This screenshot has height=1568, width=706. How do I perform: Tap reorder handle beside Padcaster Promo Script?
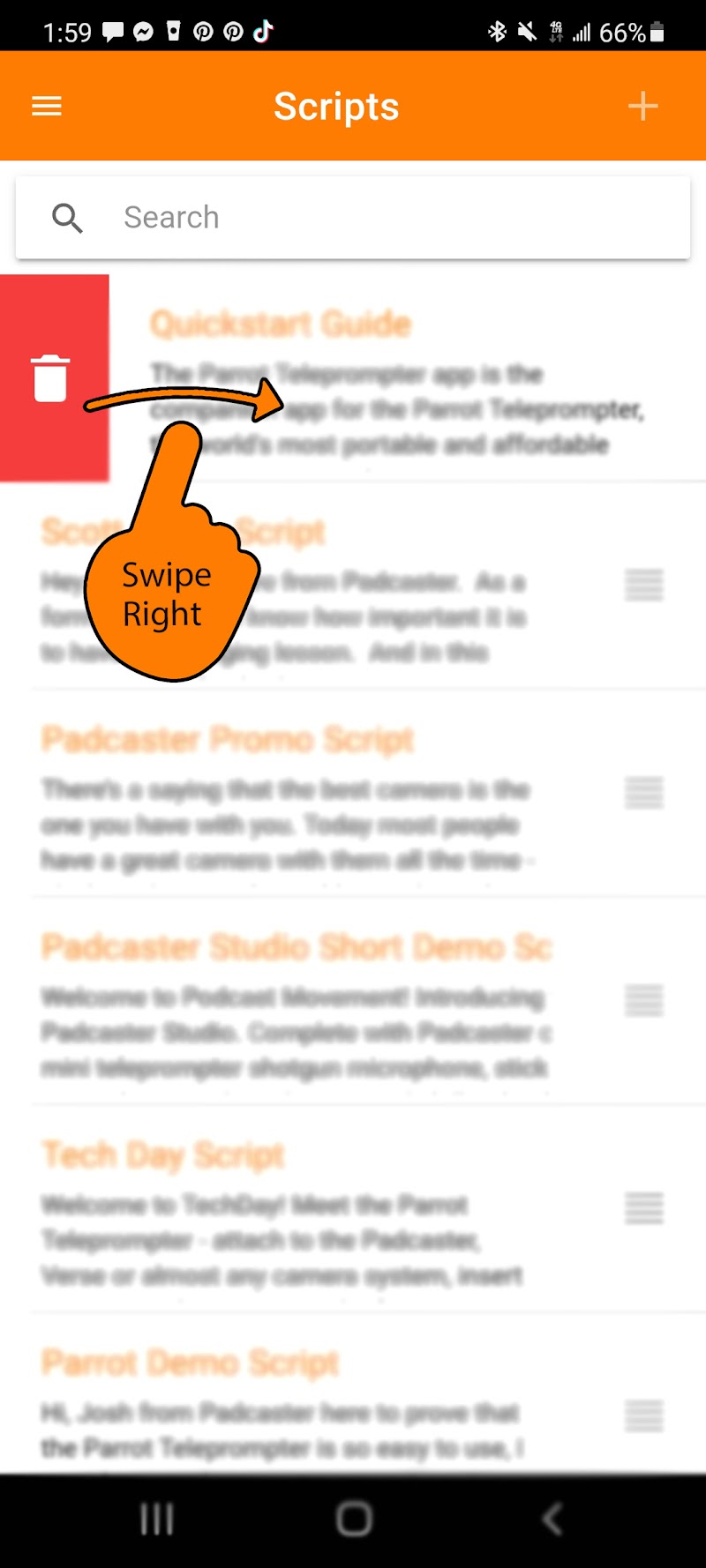[x=643, y=793]
